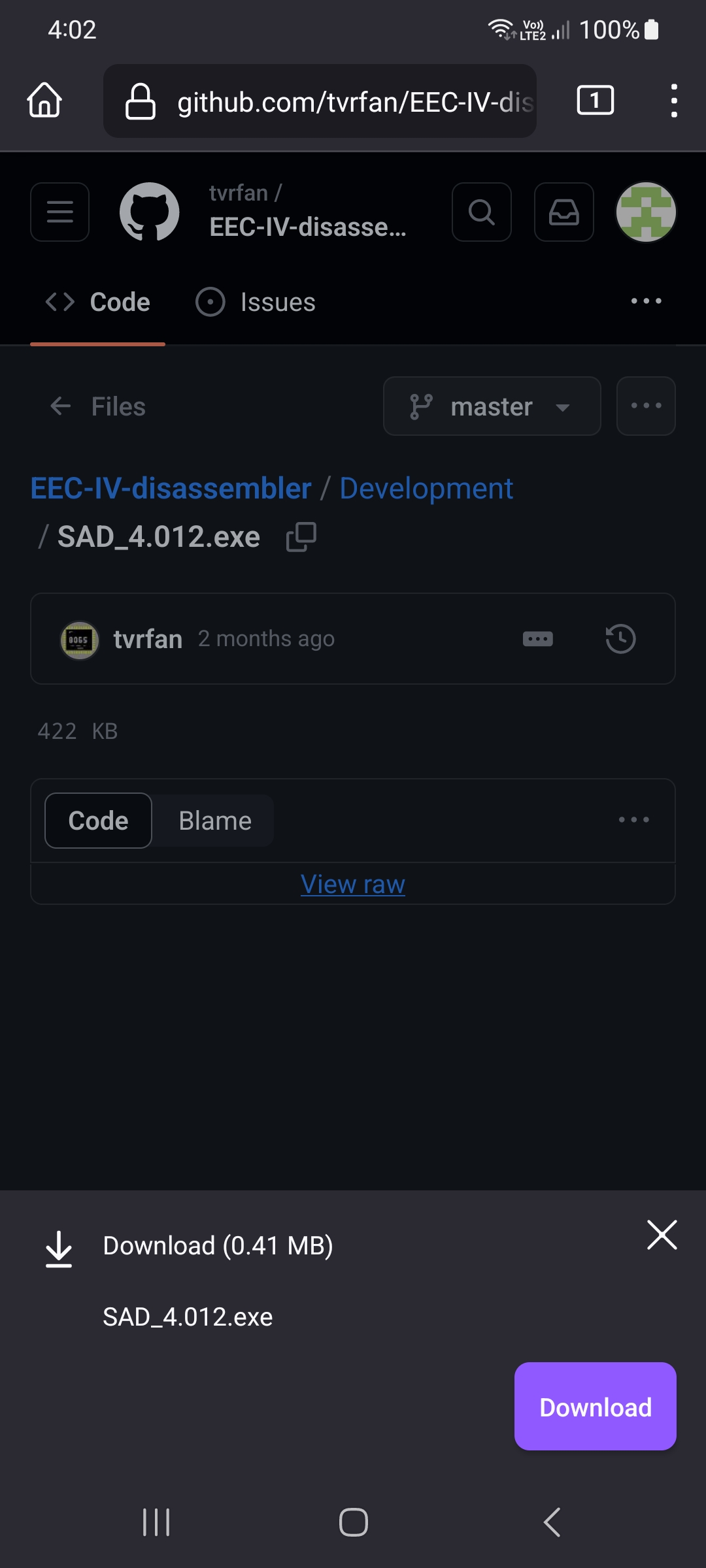Switch to the Issues tab
706x1568 pixels.
(256, 302)
